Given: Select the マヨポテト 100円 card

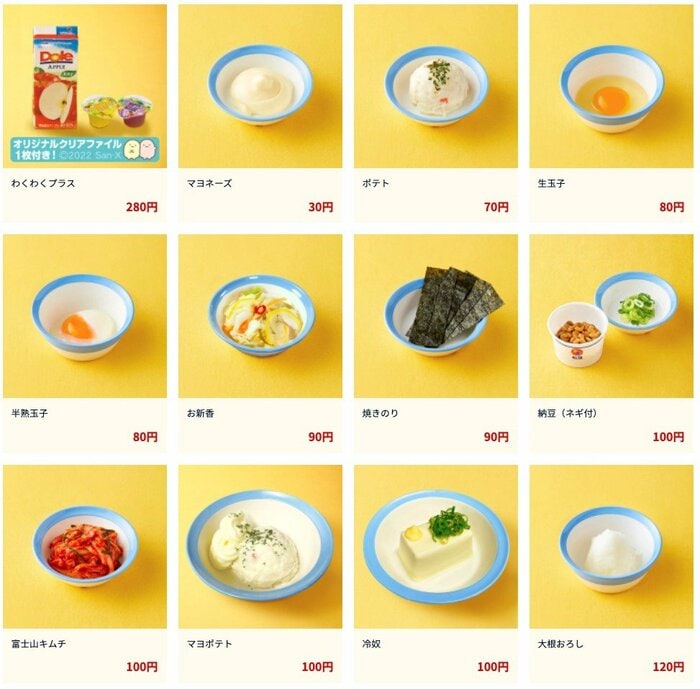Looking at the screenshot, I should click(x=260, y=547).
